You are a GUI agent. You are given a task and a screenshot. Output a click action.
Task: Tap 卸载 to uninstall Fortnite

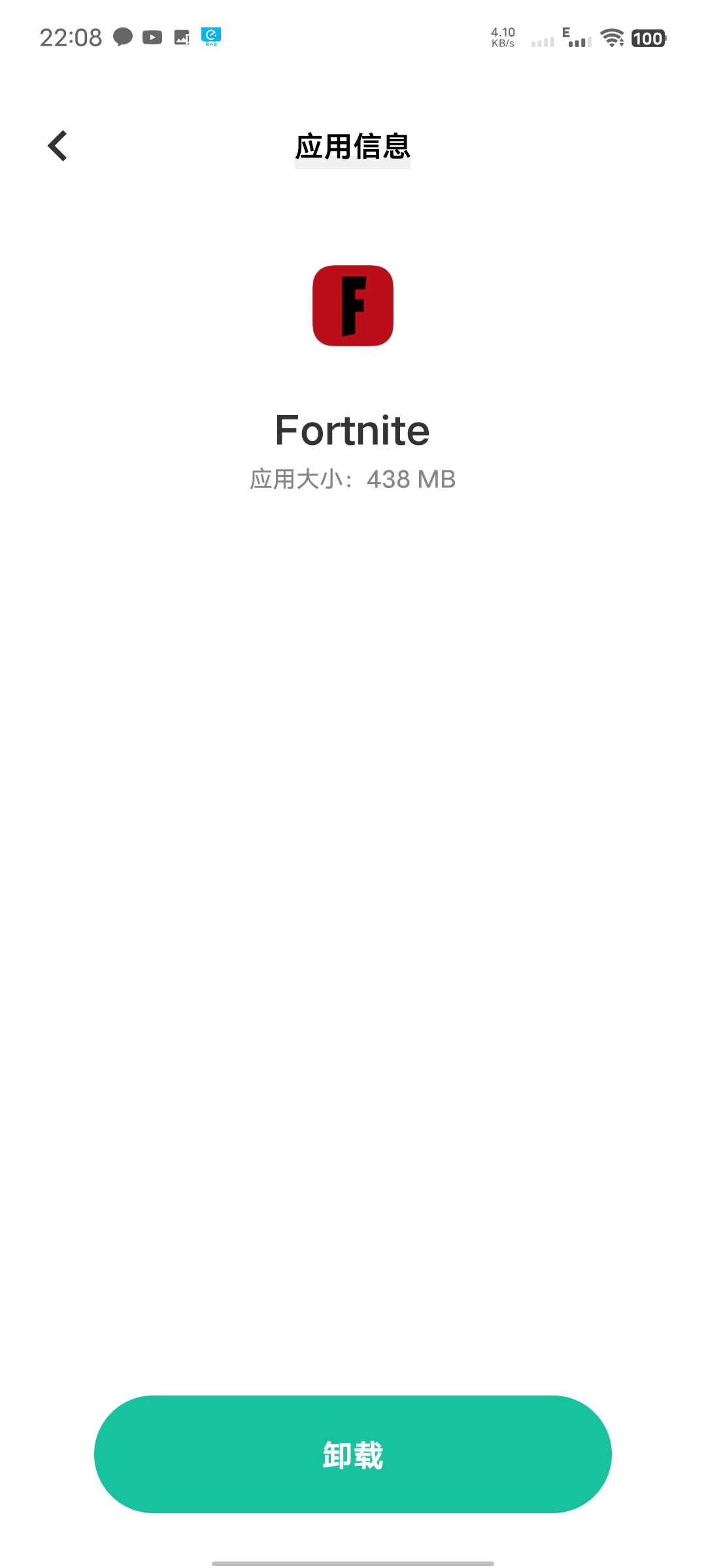[x=353, y=1454]
